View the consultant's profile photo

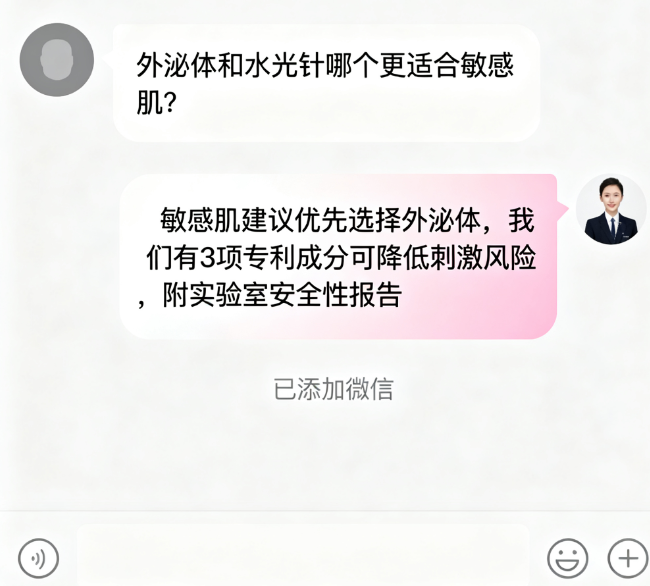(x=610, y=209)
